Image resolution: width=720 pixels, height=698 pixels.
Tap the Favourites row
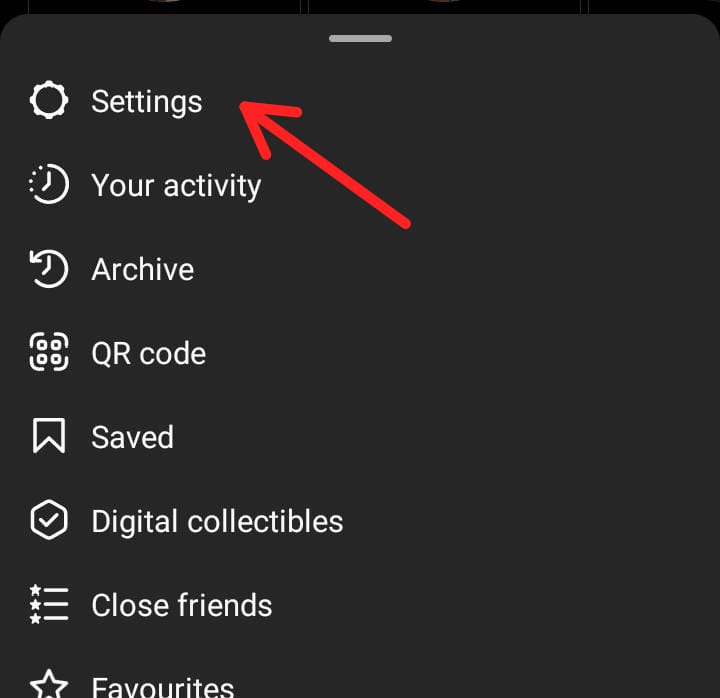coord(162,686)
